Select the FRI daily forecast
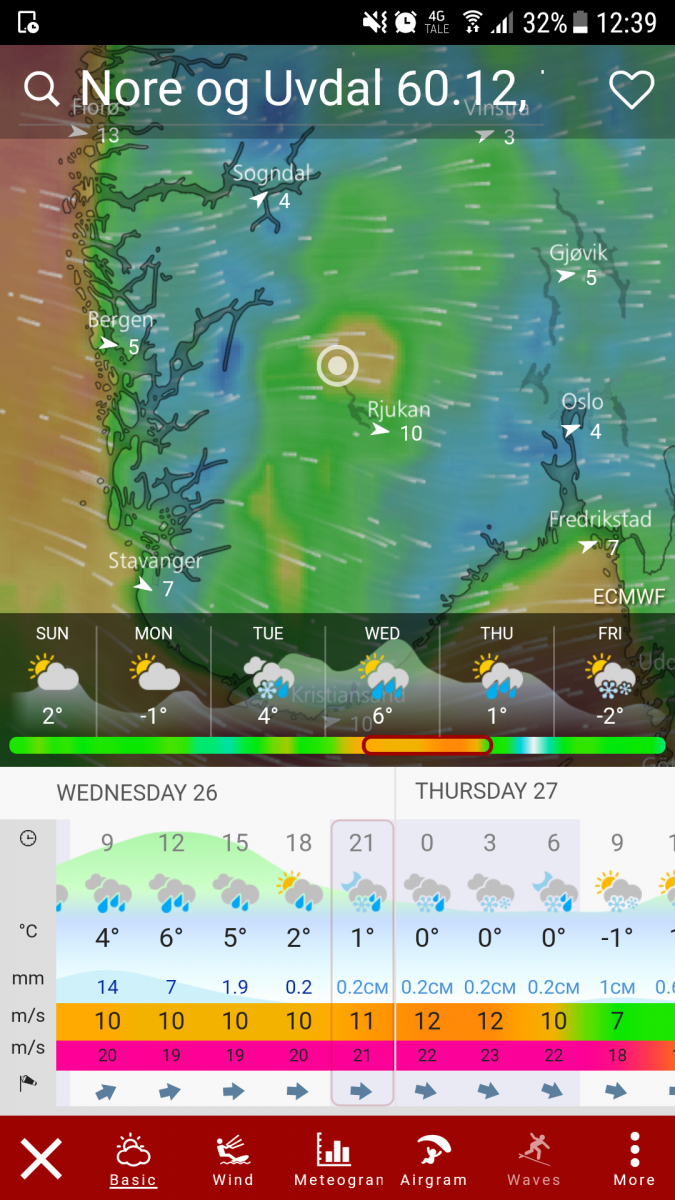Image resolution: width=675 pixels, height=1200 pixels. pyautogui.click(x=610, y=678)
